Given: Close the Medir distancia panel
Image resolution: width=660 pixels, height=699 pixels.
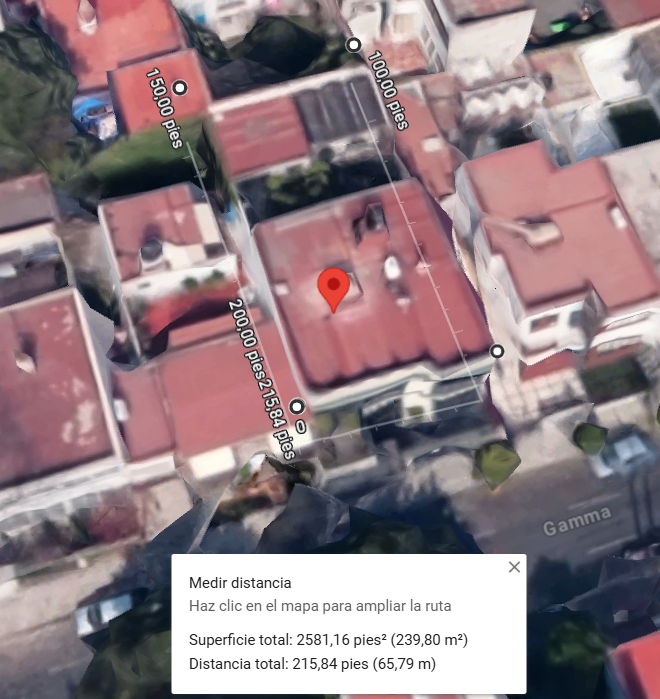Looking at the screenshot, I should (514, 567).
